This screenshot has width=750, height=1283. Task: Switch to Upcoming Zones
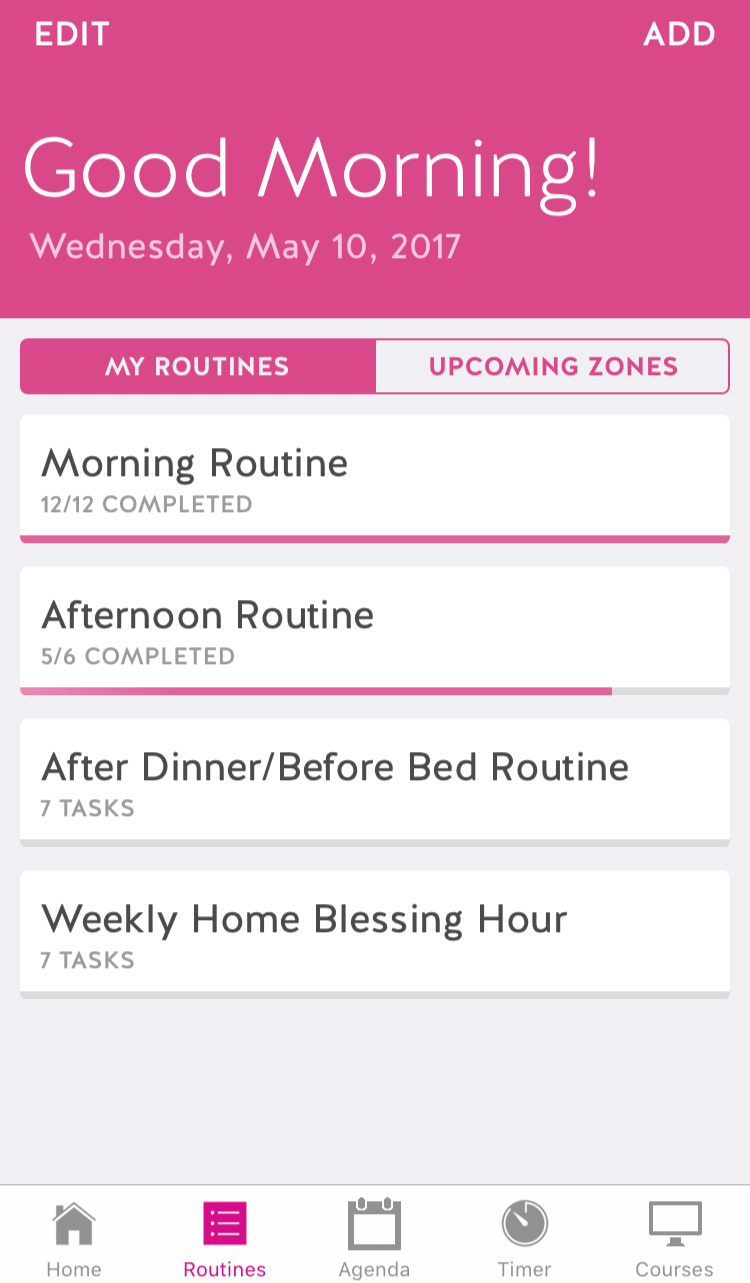tap(553, 366)
